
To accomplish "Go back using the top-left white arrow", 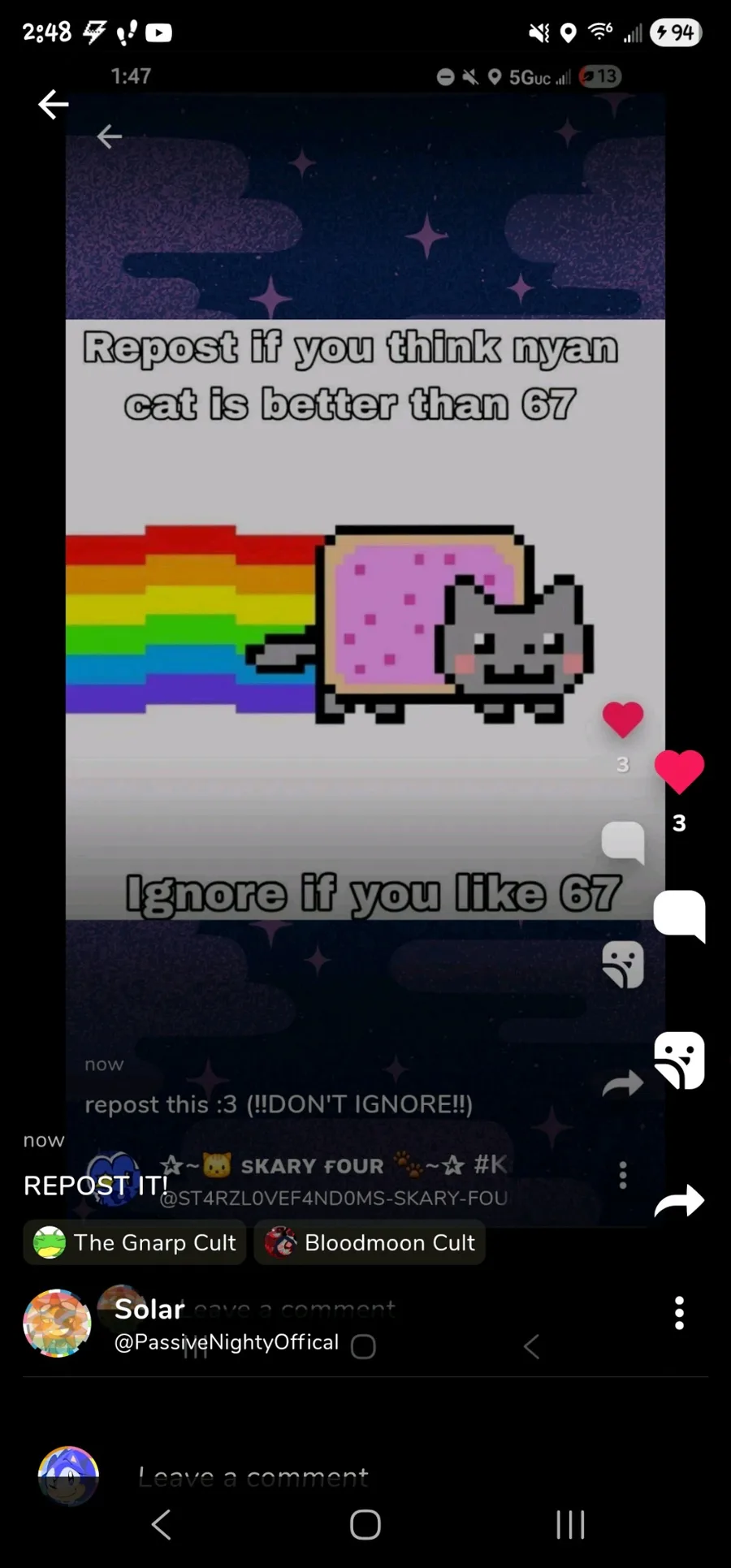I will click(x=53, y=104).
